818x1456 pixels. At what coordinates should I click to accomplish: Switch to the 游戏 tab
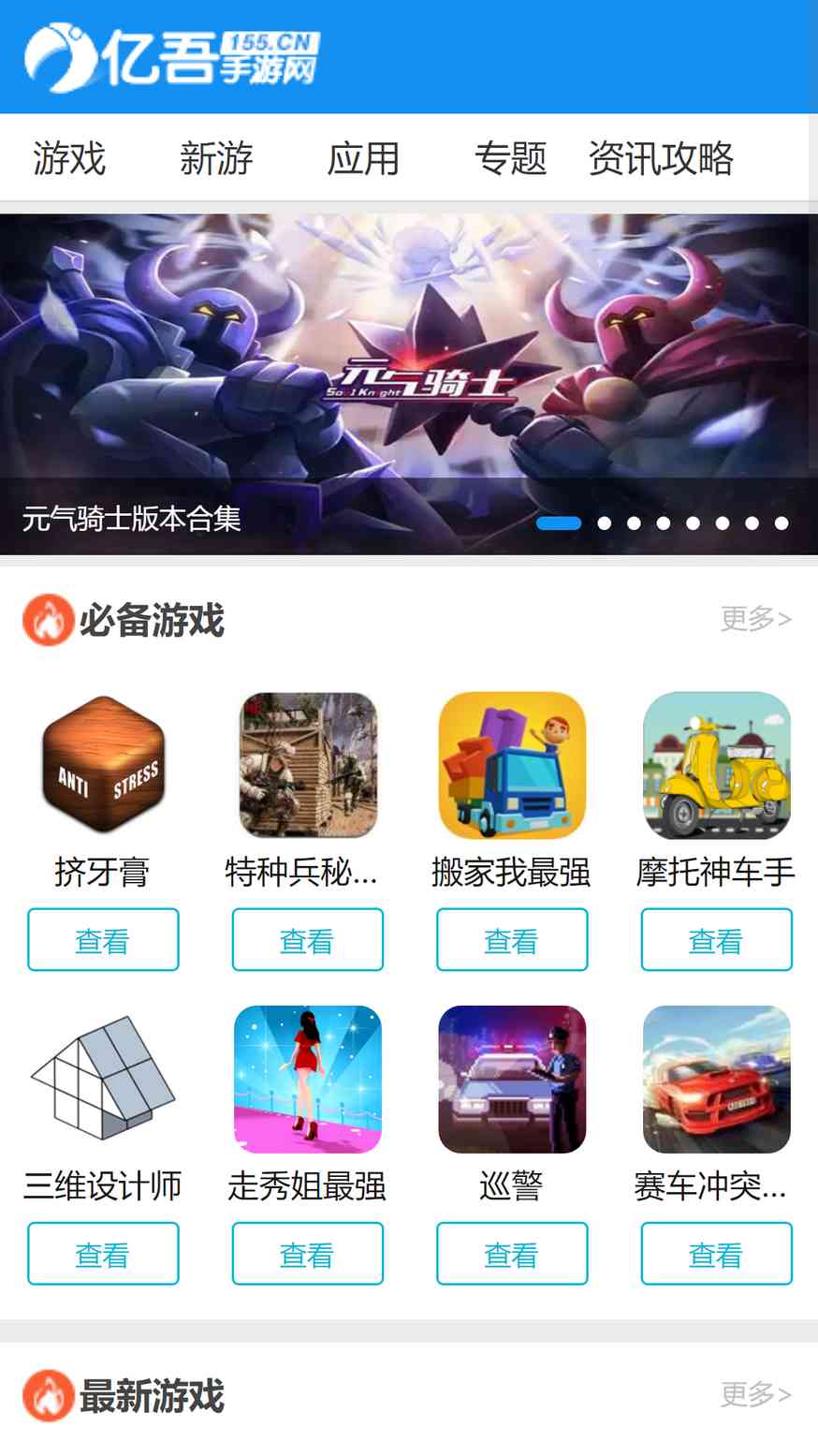pos(69,158)
